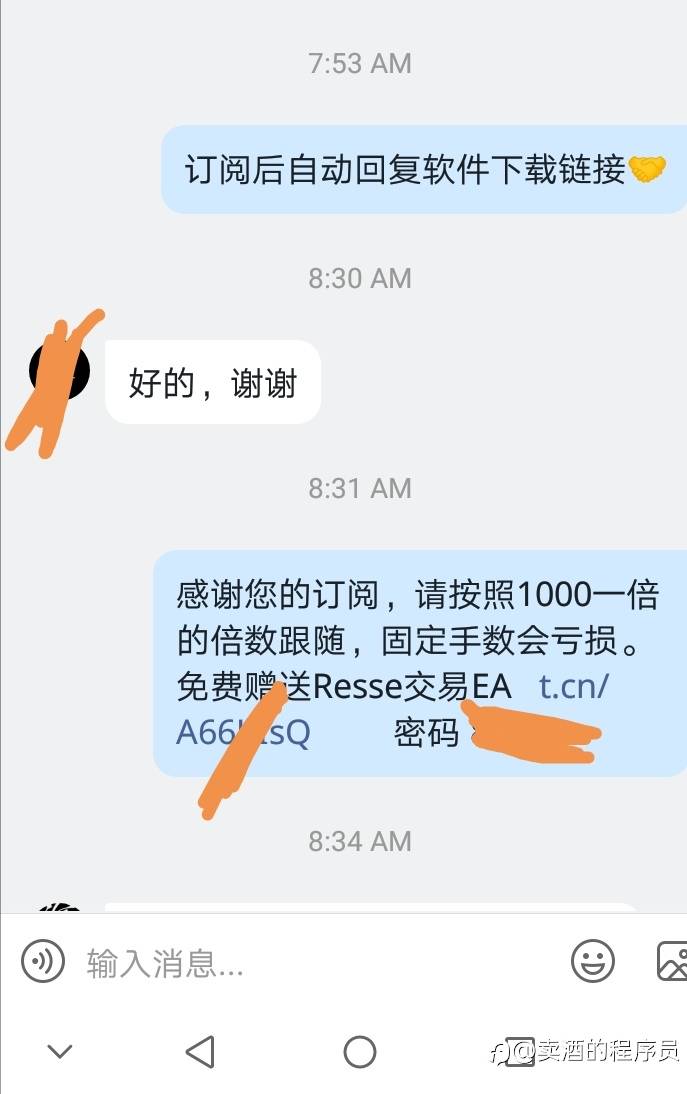Tap the voice message icon

(x=43, y=961)
